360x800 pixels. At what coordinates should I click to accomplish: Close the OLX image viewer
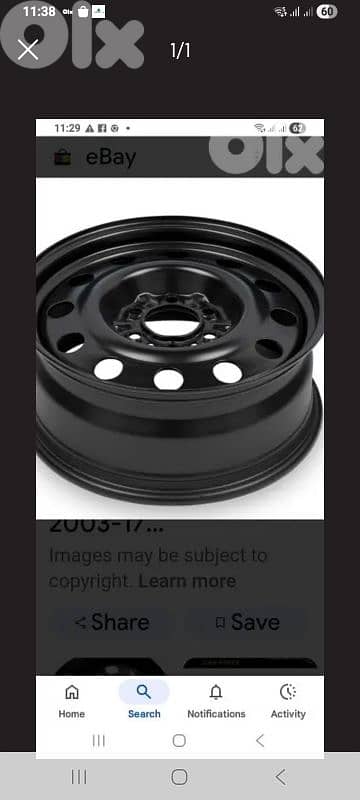tap(28, 50)
